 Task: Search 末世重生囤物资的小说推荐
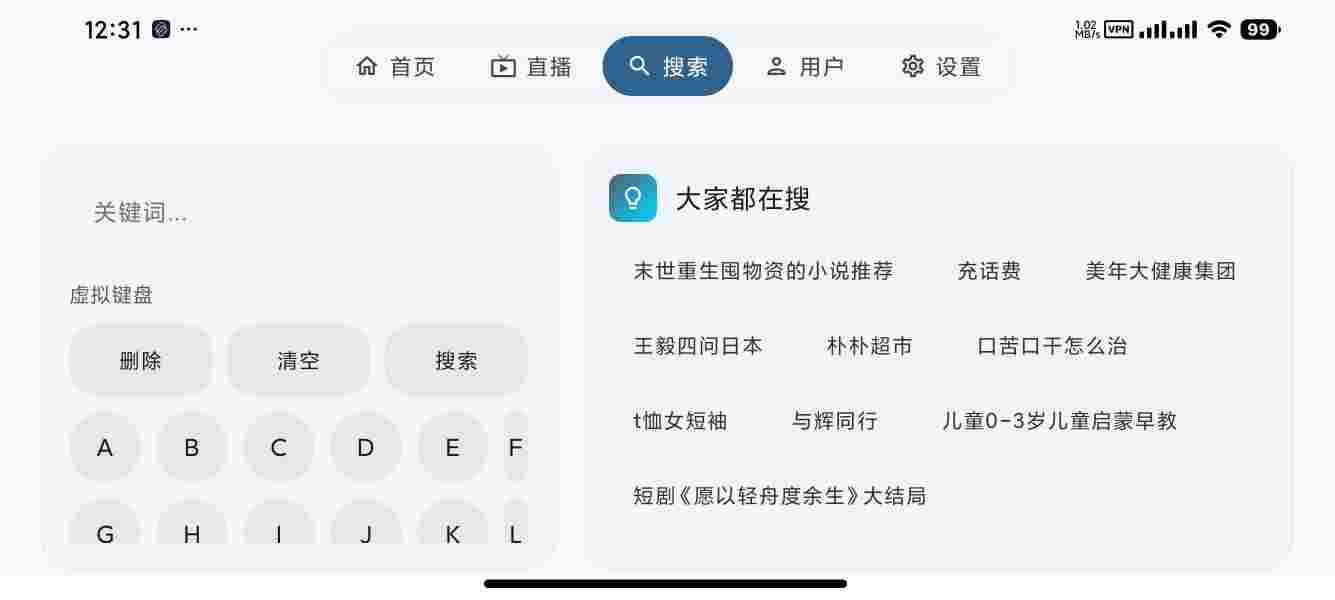tap(763, 271)
